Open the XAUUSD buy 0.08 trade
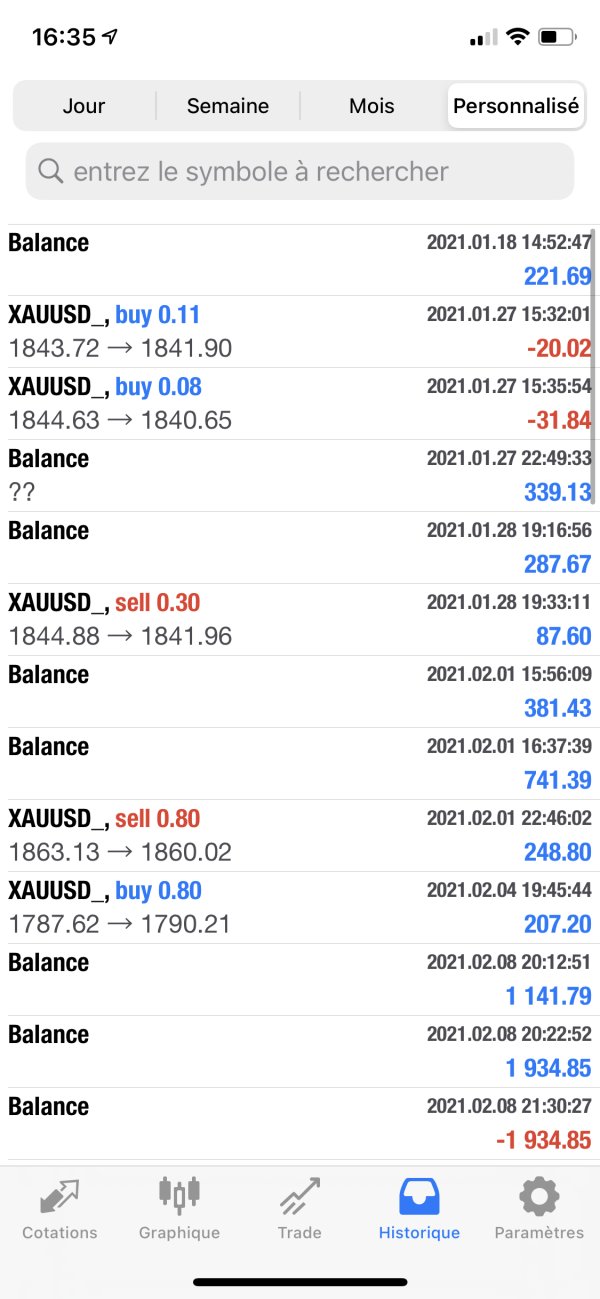Screen dimensions: 600x1299 tap(300, 404)
